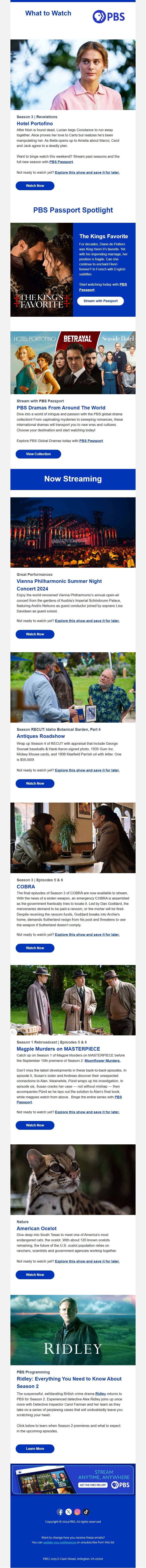Screen dimensions: 146x1568
Task: Tap Watch Now for Antiques Roadshow
Action: coord(35,783)
